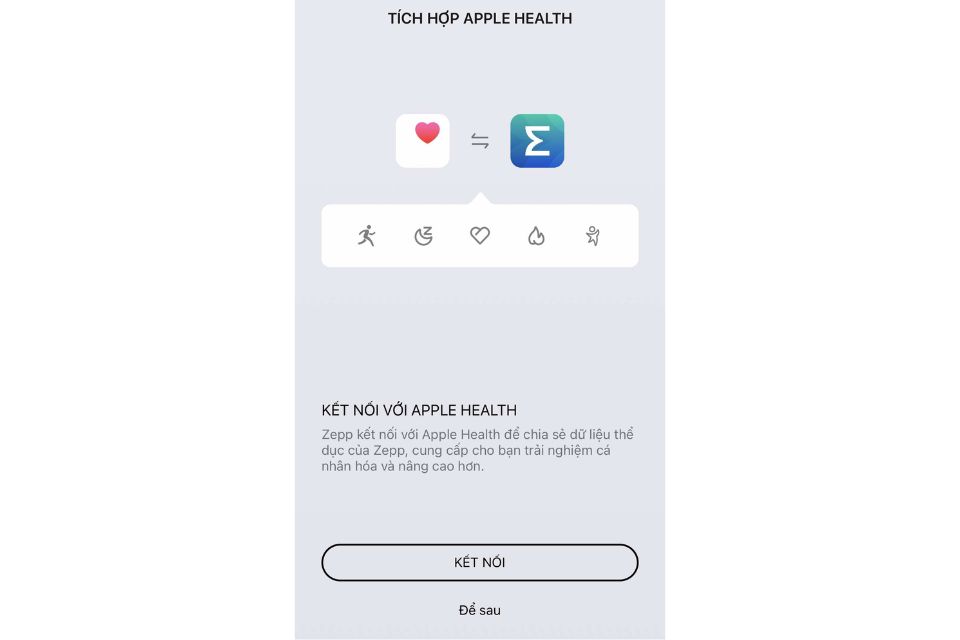Tap the KẾT NỐI button
The image size is (960, 640).
479,562
